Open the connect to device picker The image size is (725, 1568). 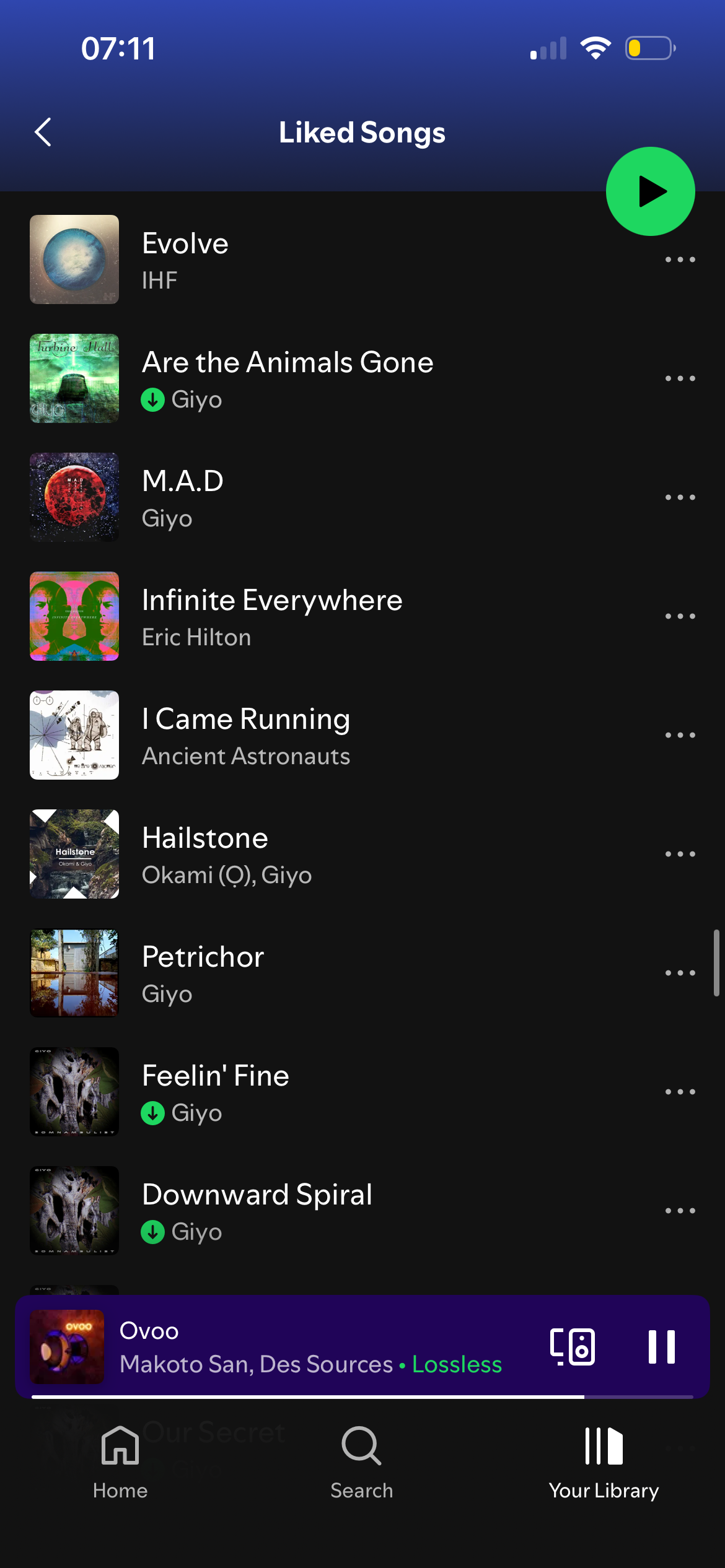[573, 1346]
